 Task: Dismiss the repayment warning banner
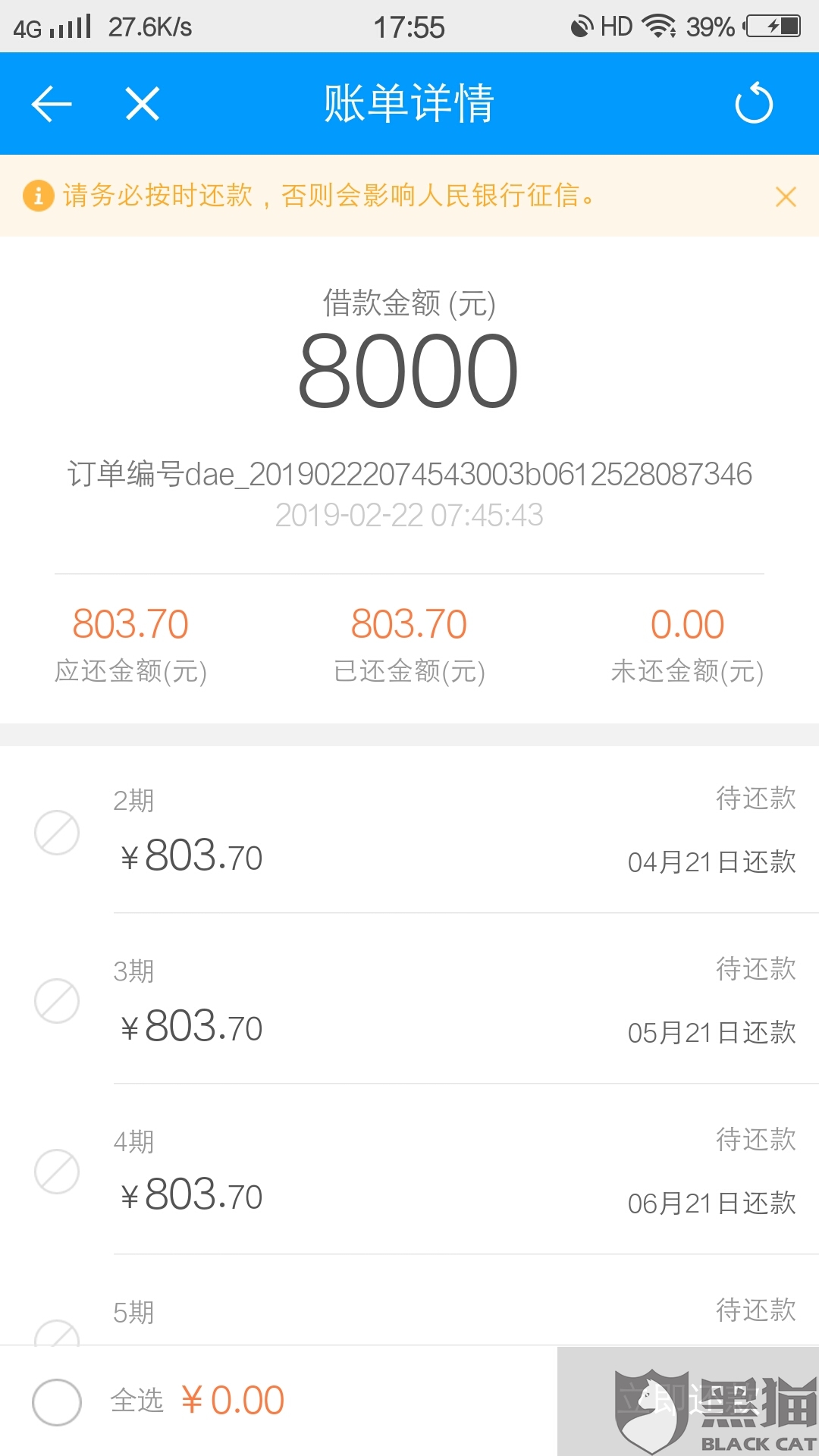(x=786, y=196)
